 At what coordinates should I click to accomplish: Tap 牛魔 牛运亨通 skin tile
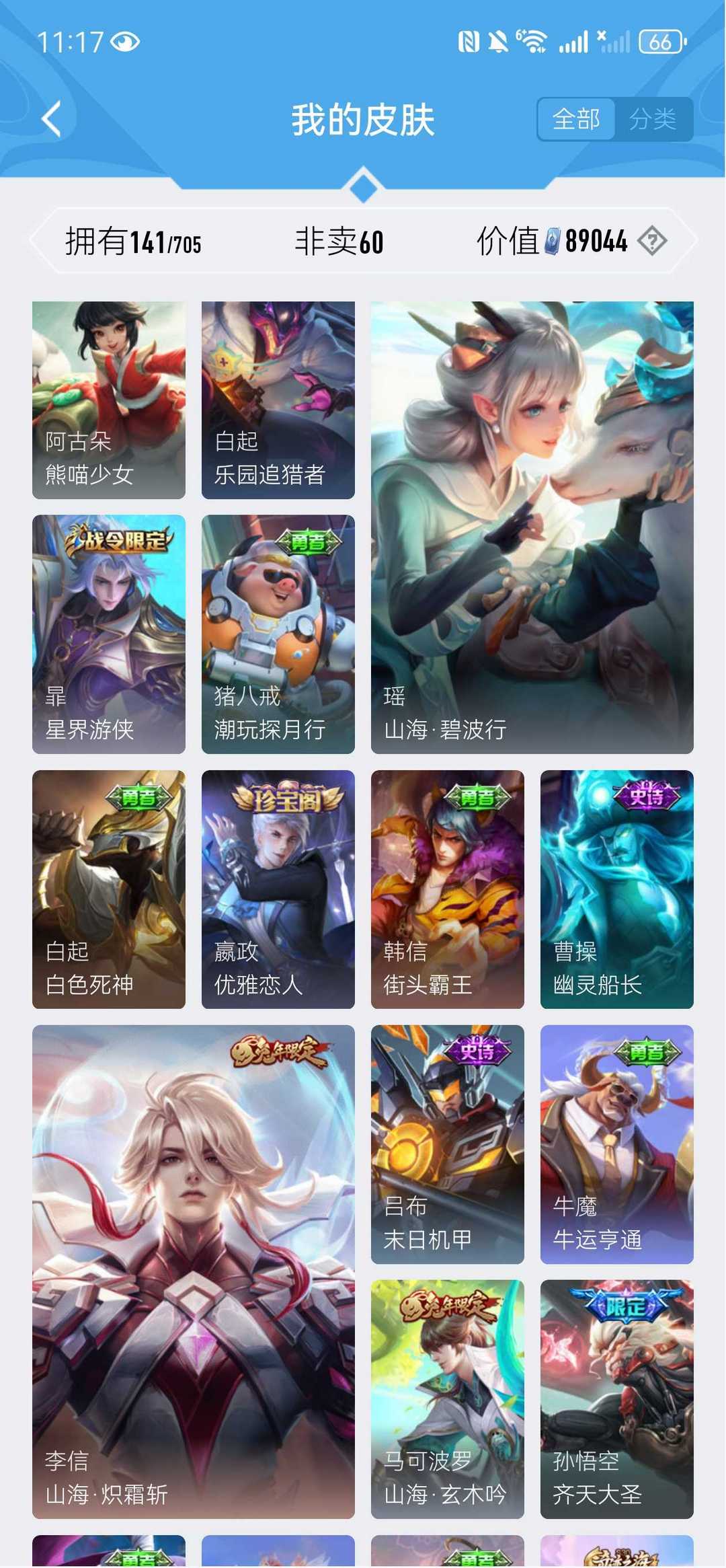(617, 1144)
